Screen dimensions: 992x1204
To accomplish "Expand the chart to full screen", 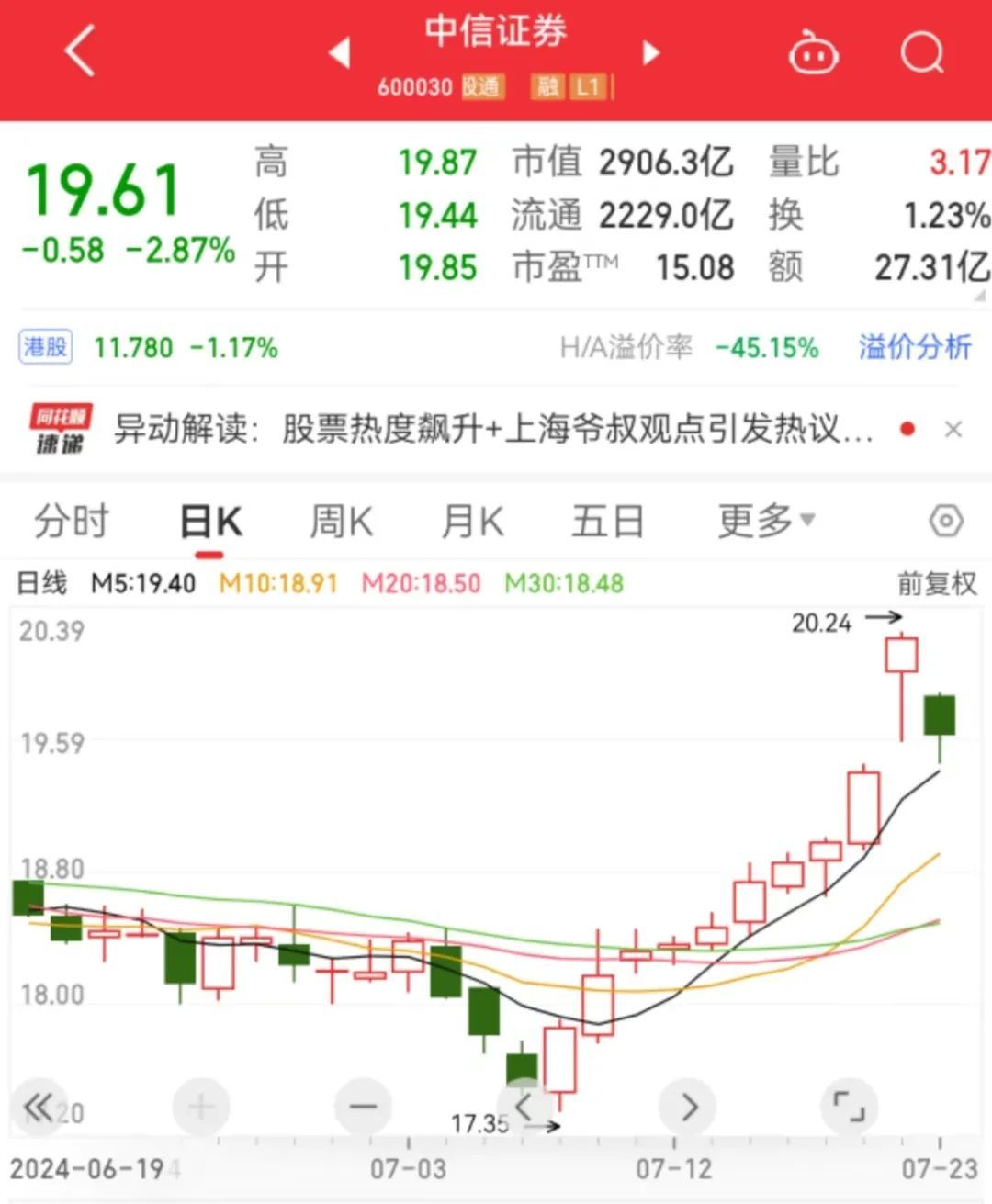I will click(x=849, y=1106).
